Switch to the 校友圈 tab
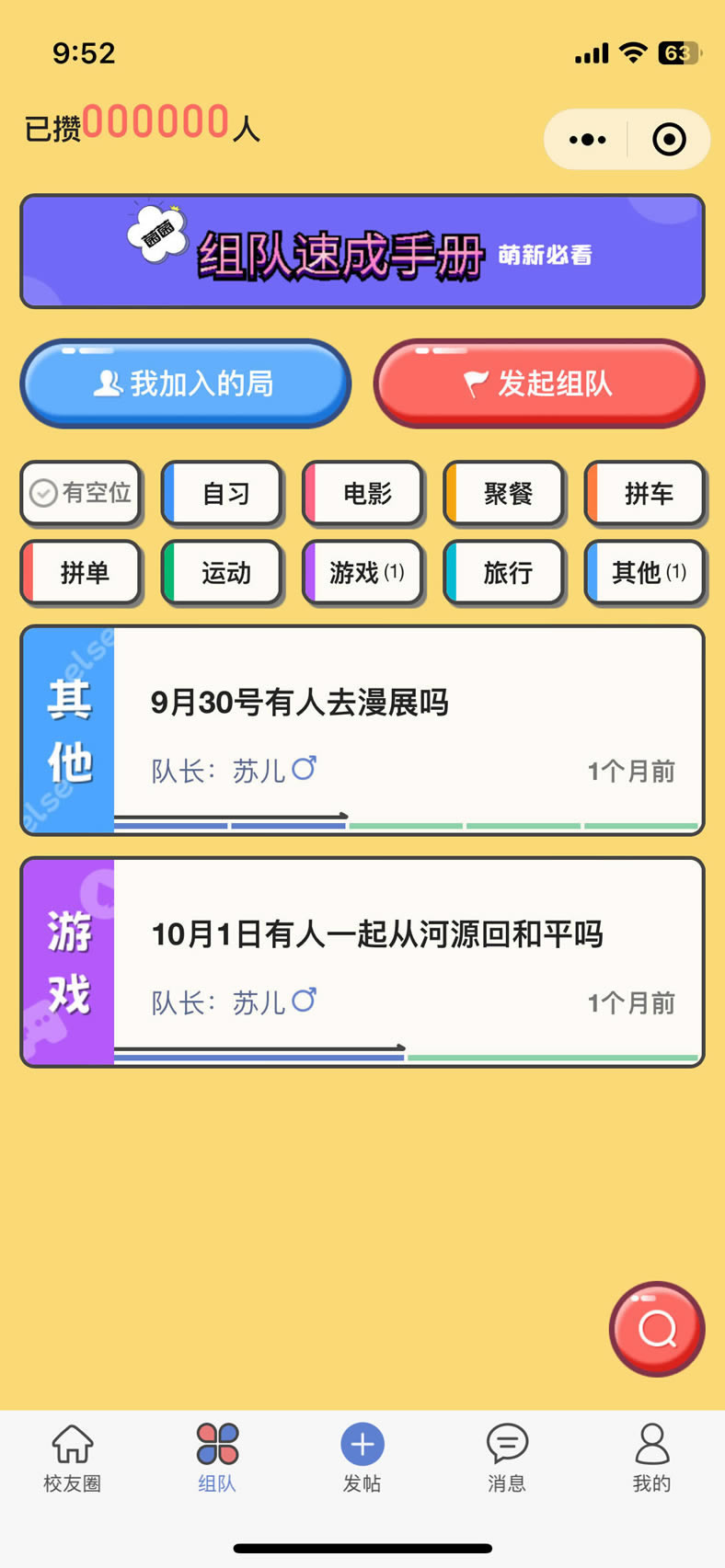 coord(73,1458)
